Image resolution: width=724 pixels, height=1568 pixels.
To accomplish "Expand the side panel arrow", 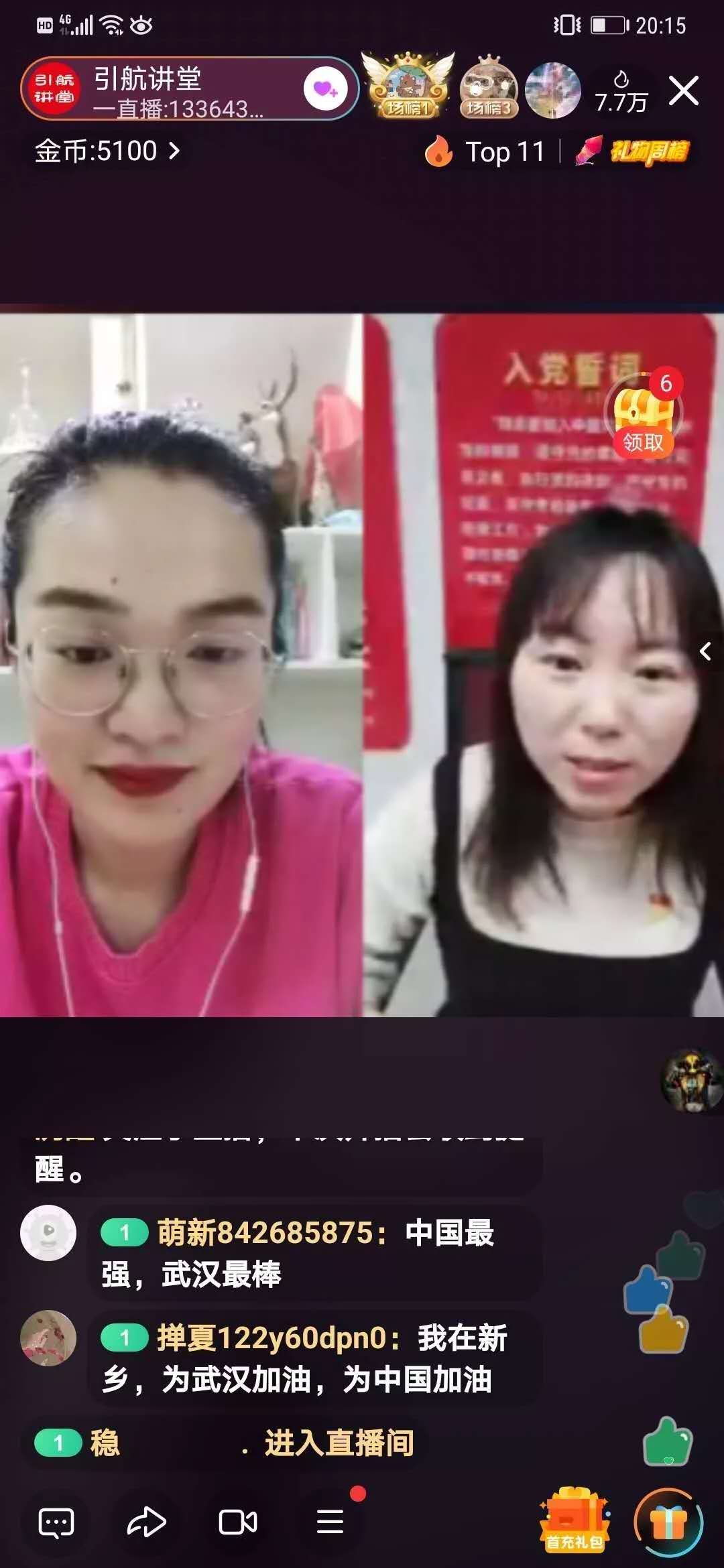I will 705,651.
